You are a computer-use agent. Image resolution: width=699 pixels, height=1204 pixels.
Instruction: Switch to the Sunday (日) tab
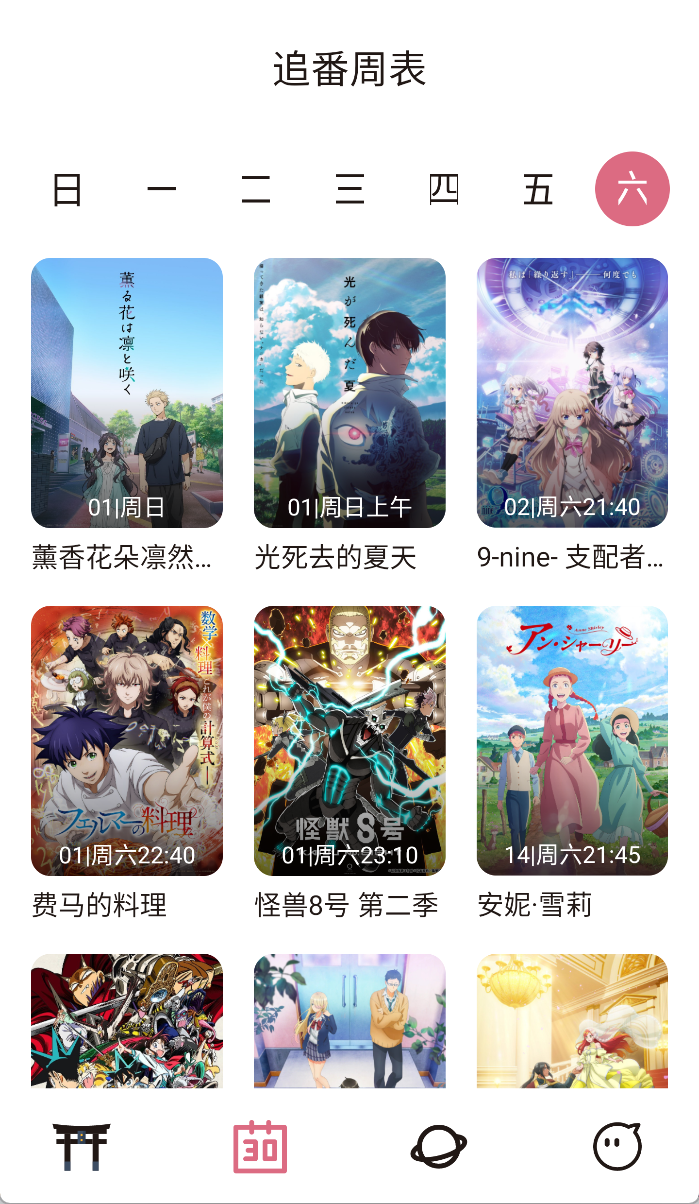tap(67, 188)
